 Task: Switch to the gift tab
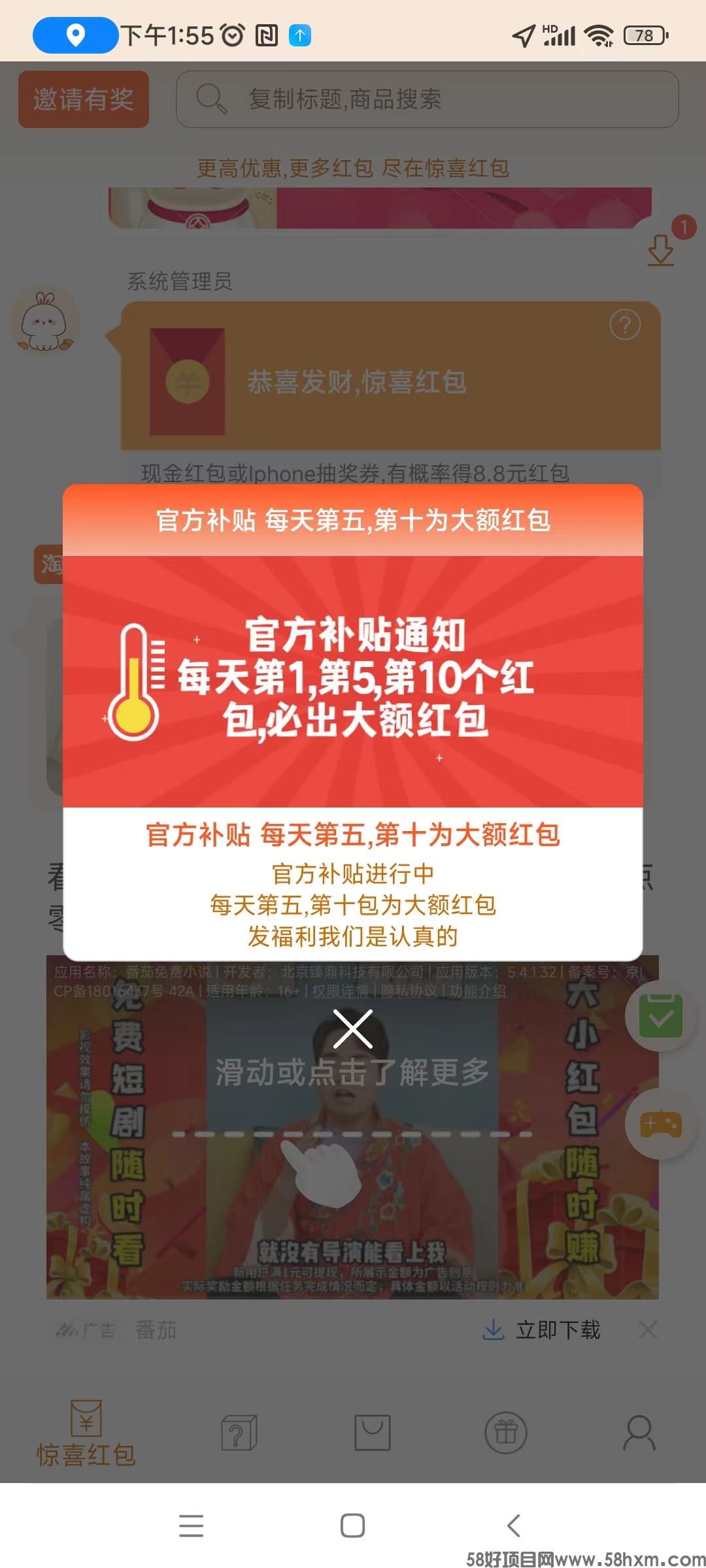click(505, 1432)
